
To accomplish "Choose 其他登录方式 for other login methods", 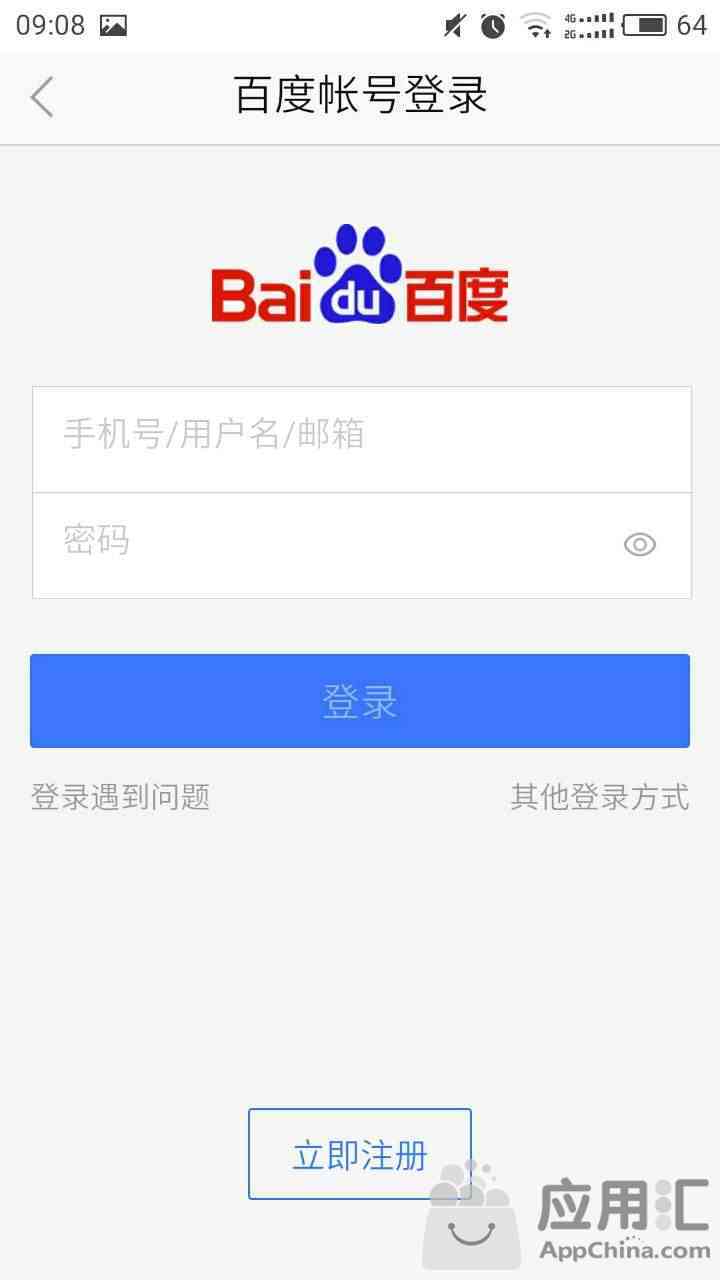I will (x=600, y=797).
